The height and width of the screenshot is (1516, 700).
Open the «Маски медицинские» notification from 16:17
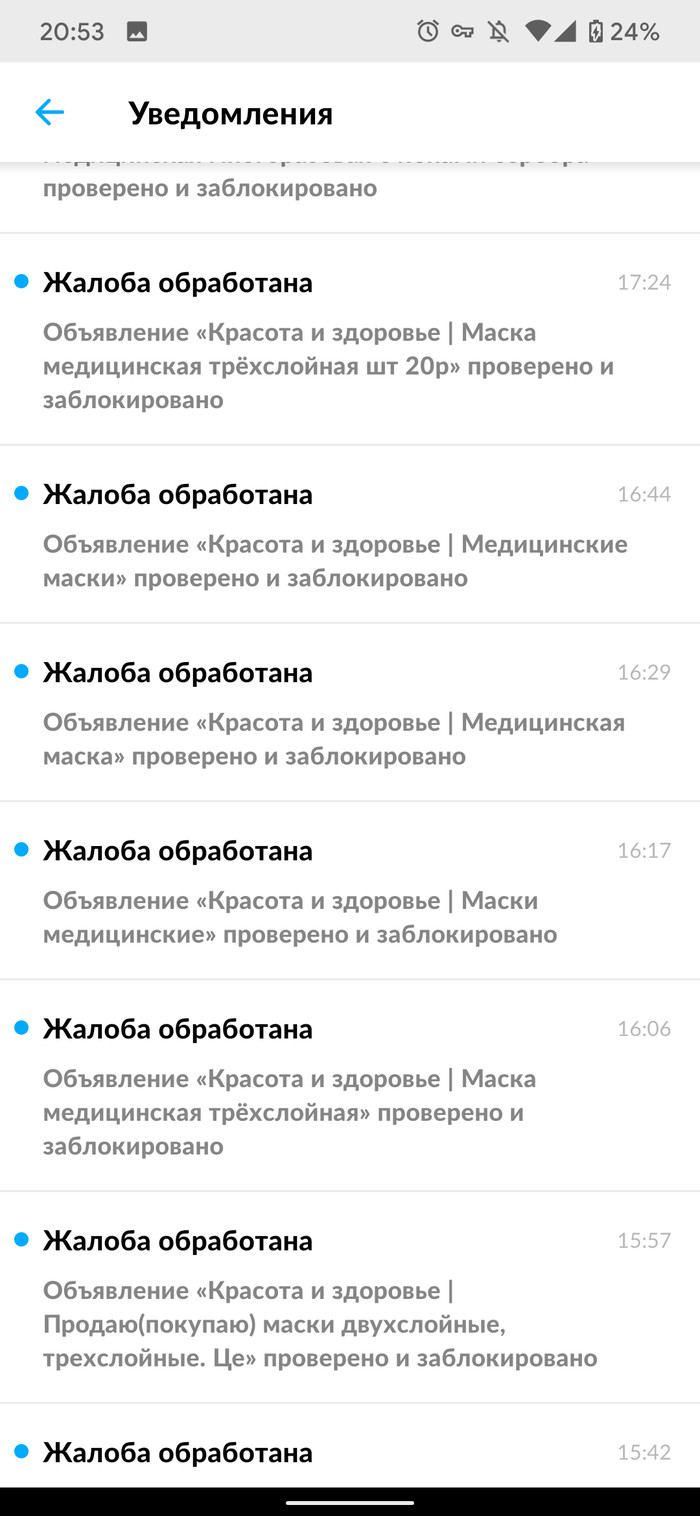pos(340,891)
